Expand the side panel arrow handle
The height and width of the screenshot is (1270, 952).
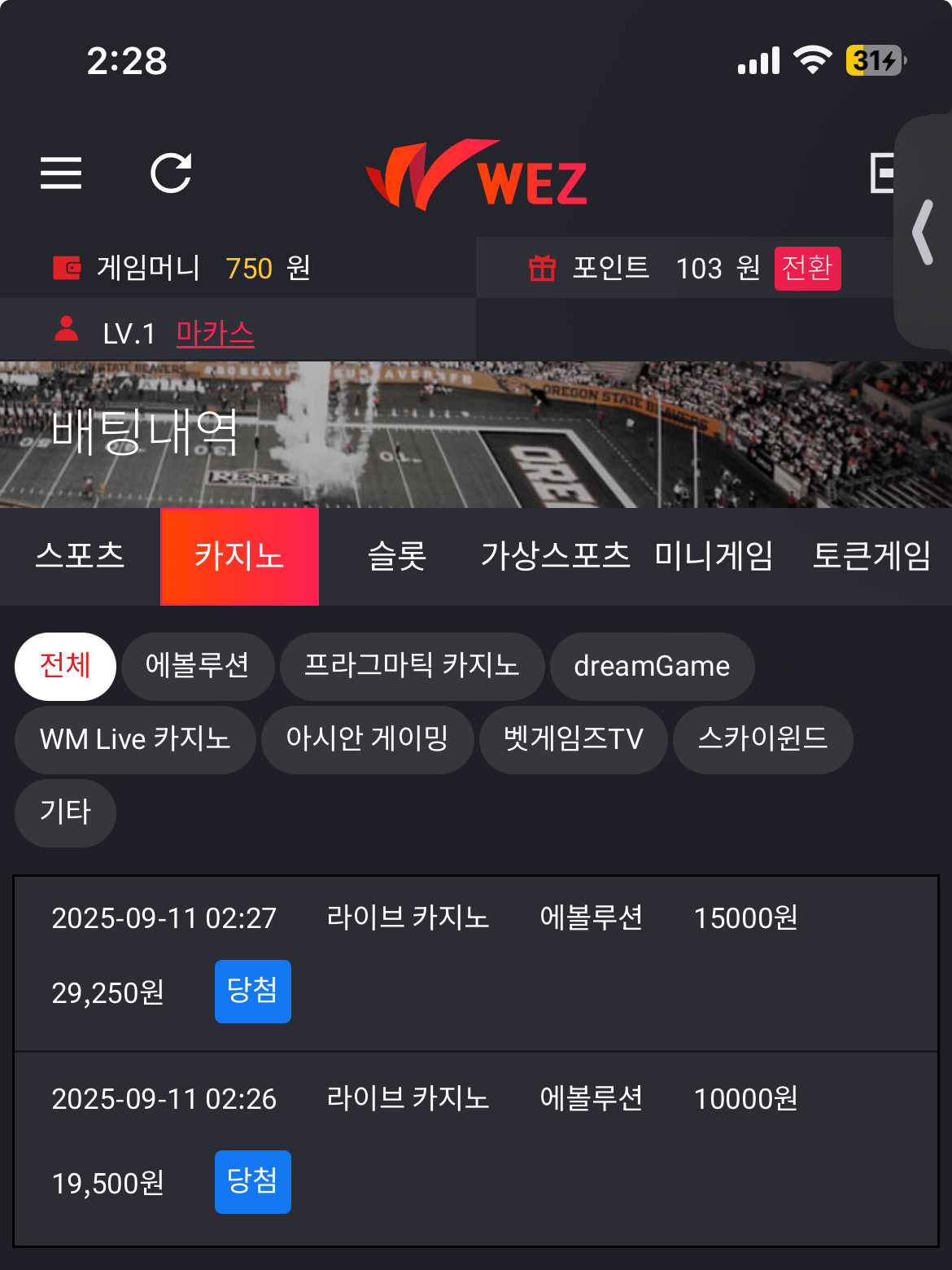(x=924, y=233)
